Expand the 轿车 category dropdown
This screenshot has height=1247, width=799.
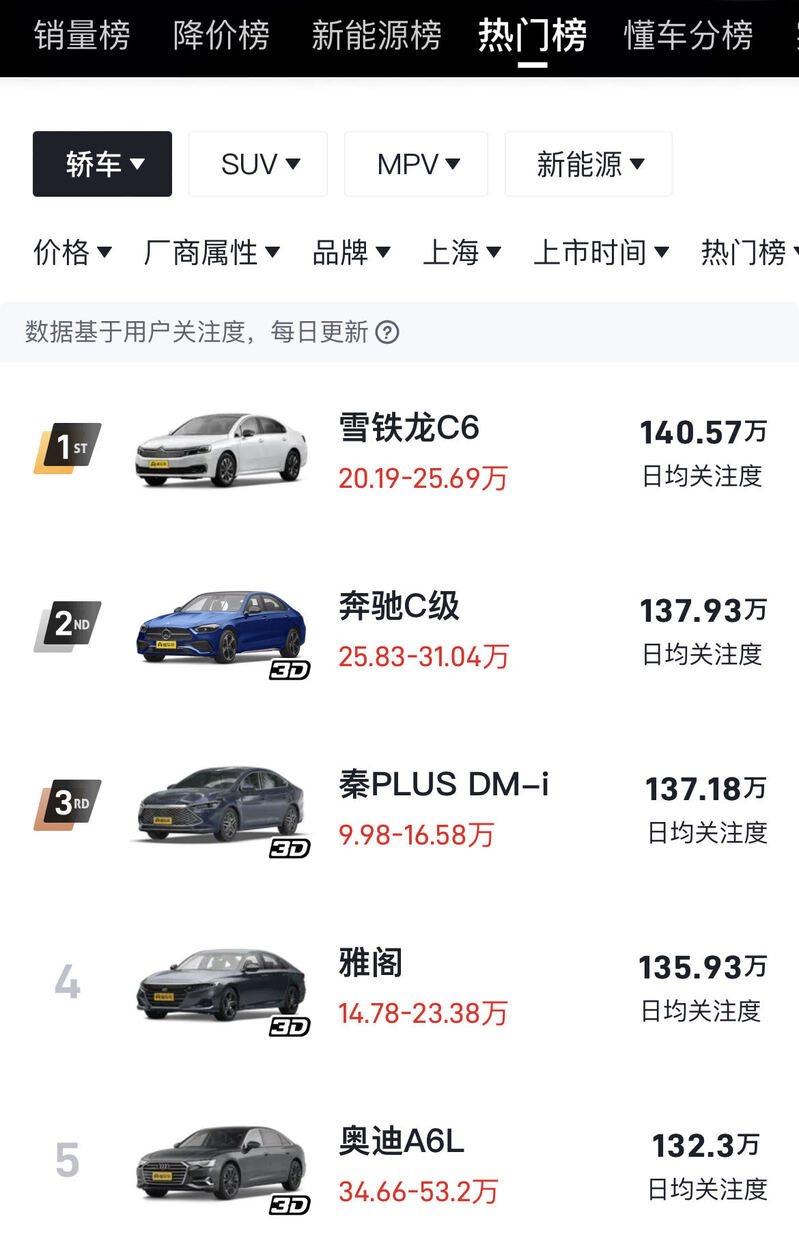(x=102, y=164)
